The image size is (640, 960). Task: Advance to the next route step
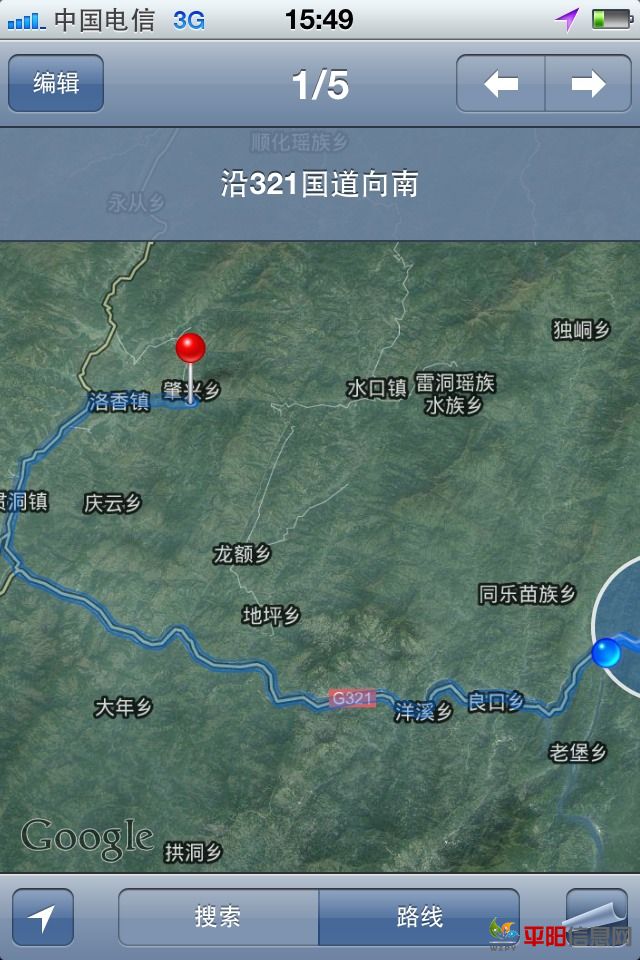point(589,84)
